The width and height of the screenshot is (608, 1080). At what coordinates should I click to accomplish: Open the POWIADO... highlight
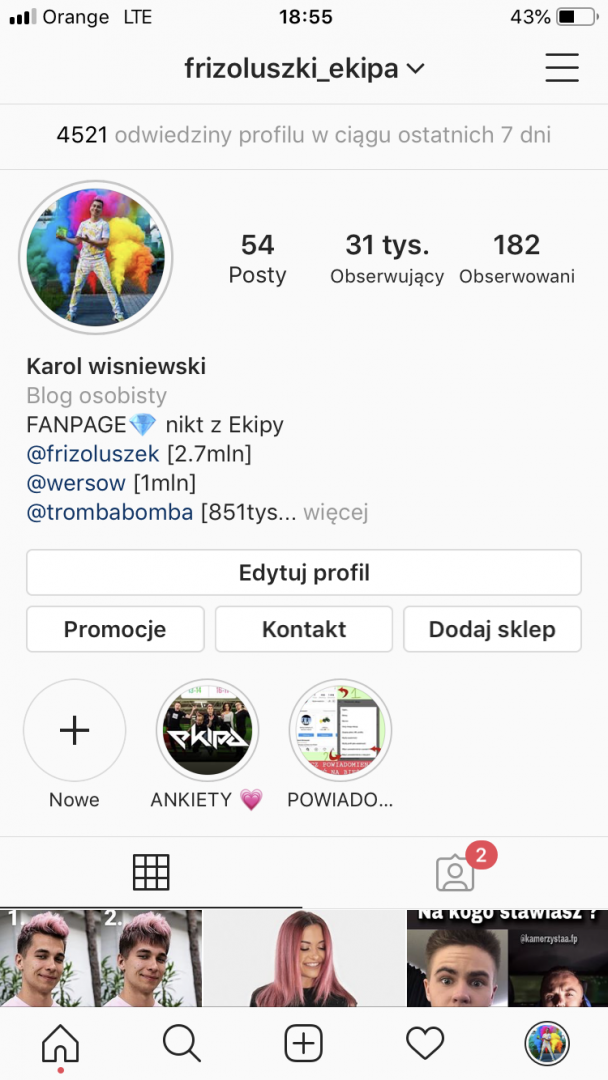click(x=340, y=731)
